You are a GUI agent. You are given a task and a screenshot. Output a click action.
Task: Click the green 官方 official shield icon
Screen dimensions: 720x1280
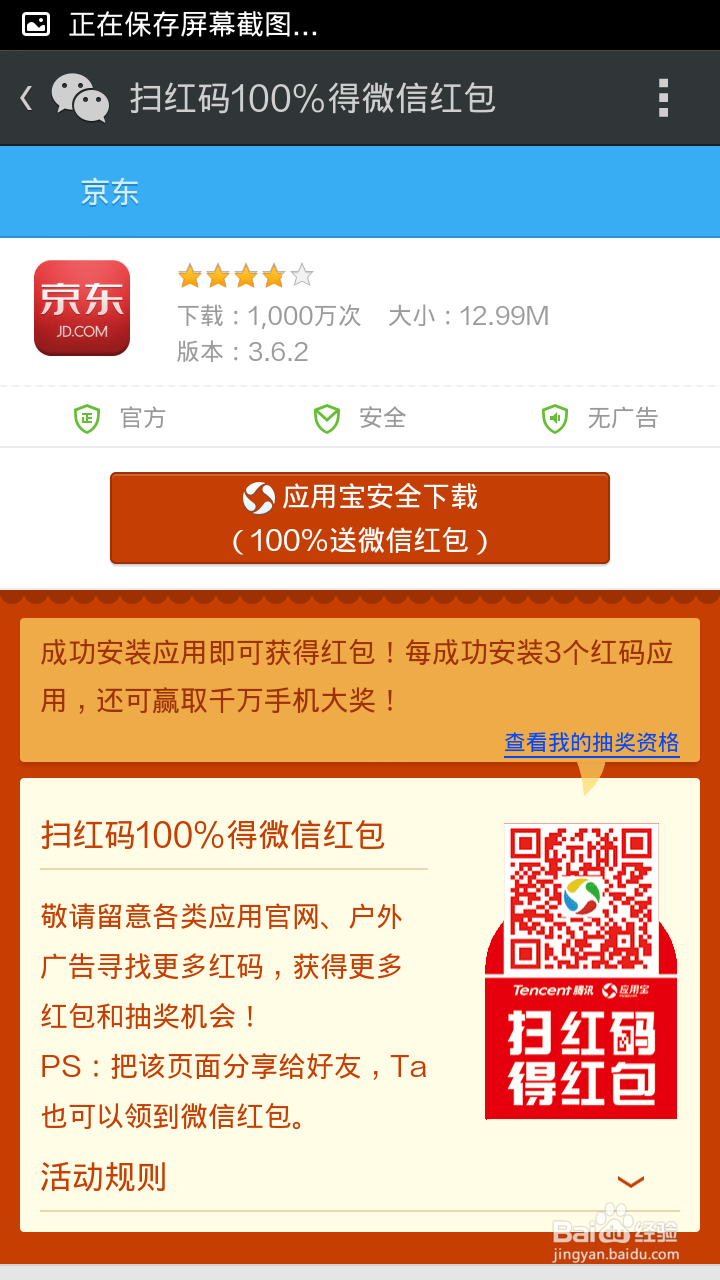tap(87, 418)
